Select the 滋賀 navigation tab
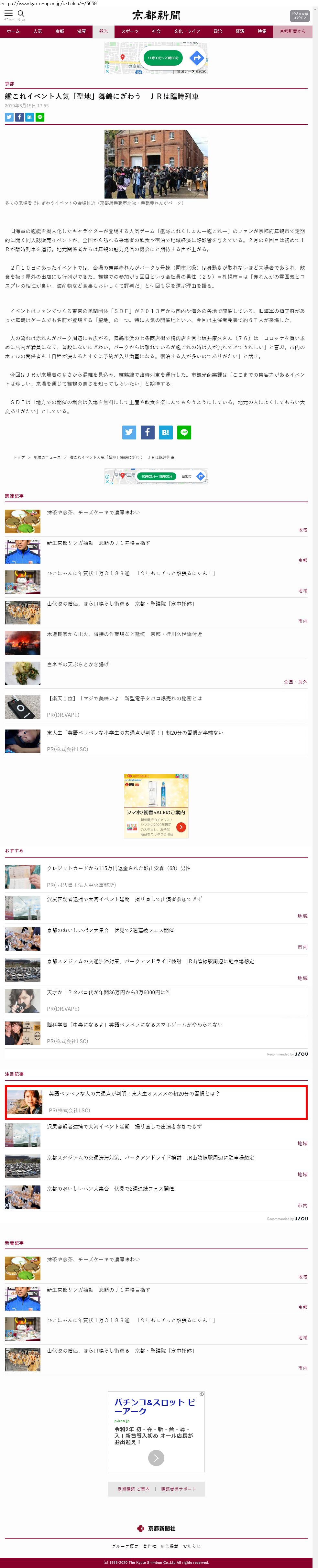Screen dimensions: 318x1568 (x=81, y=31)
